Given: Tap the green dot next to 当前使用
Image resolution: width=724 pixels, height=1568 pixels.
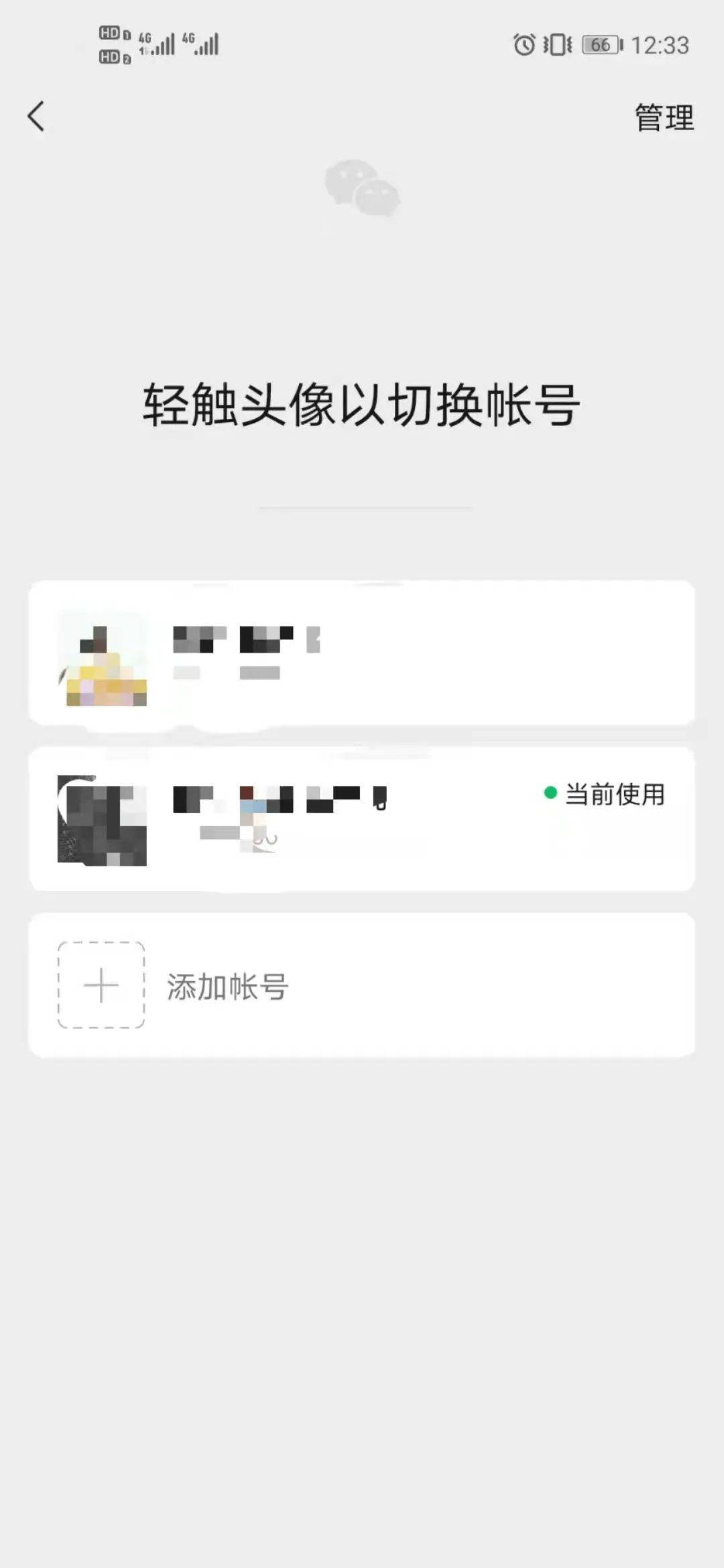Looking at the screenshot, I should [550, 793].
